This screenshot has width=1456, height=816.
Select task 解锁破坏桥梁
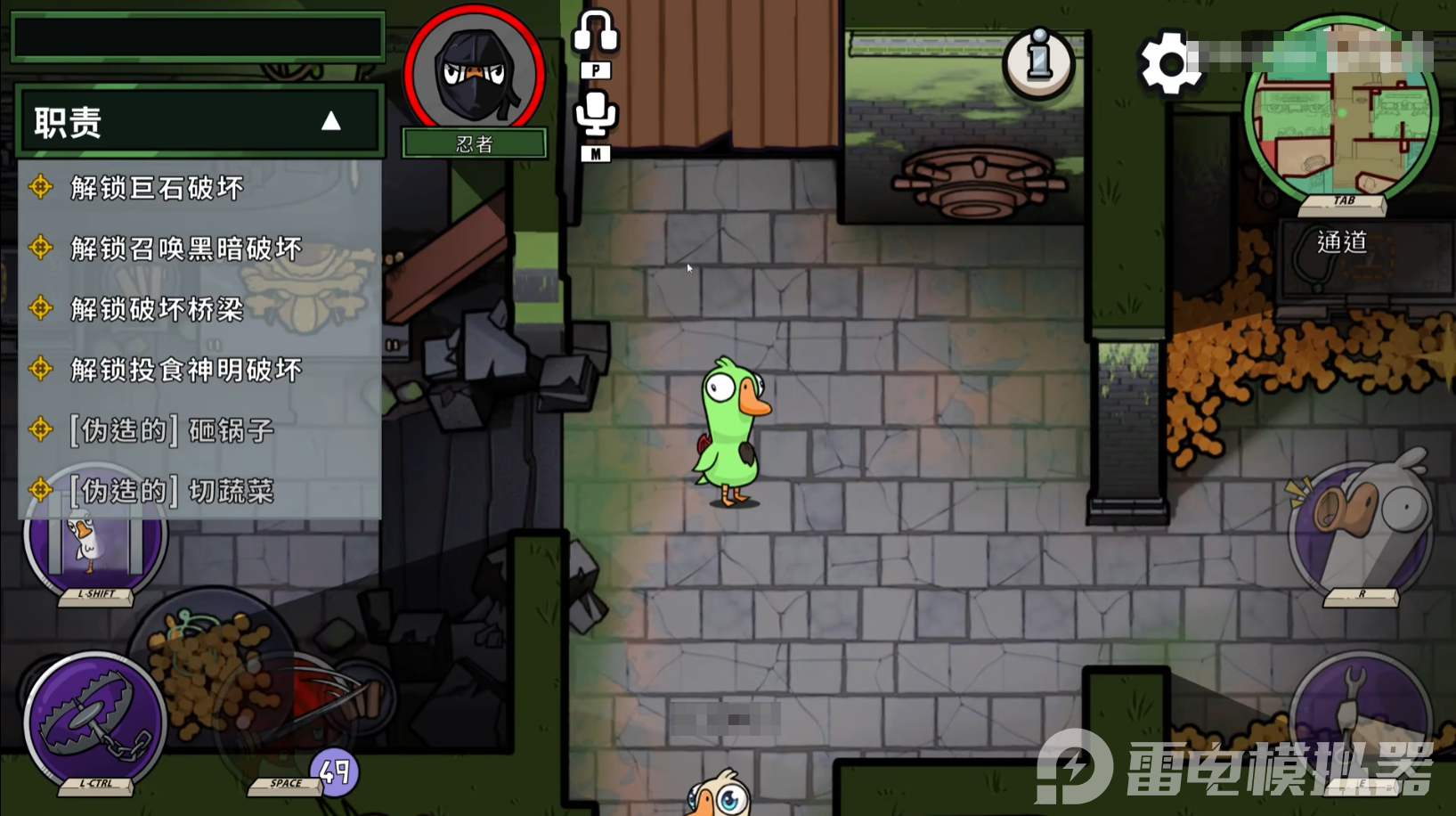(157, 309)
